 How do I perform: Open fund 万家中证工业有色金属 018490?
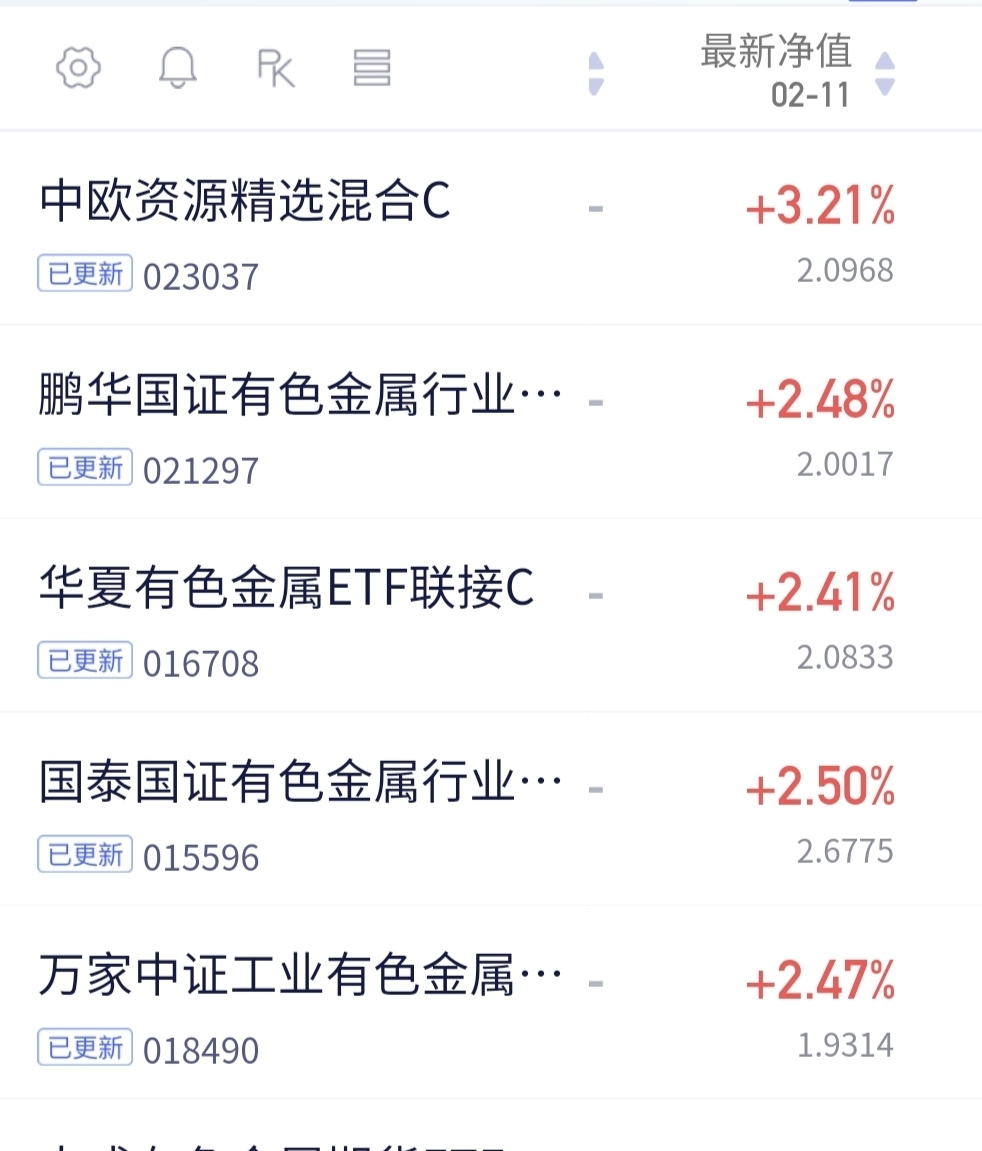click(x=491, y=1002)
